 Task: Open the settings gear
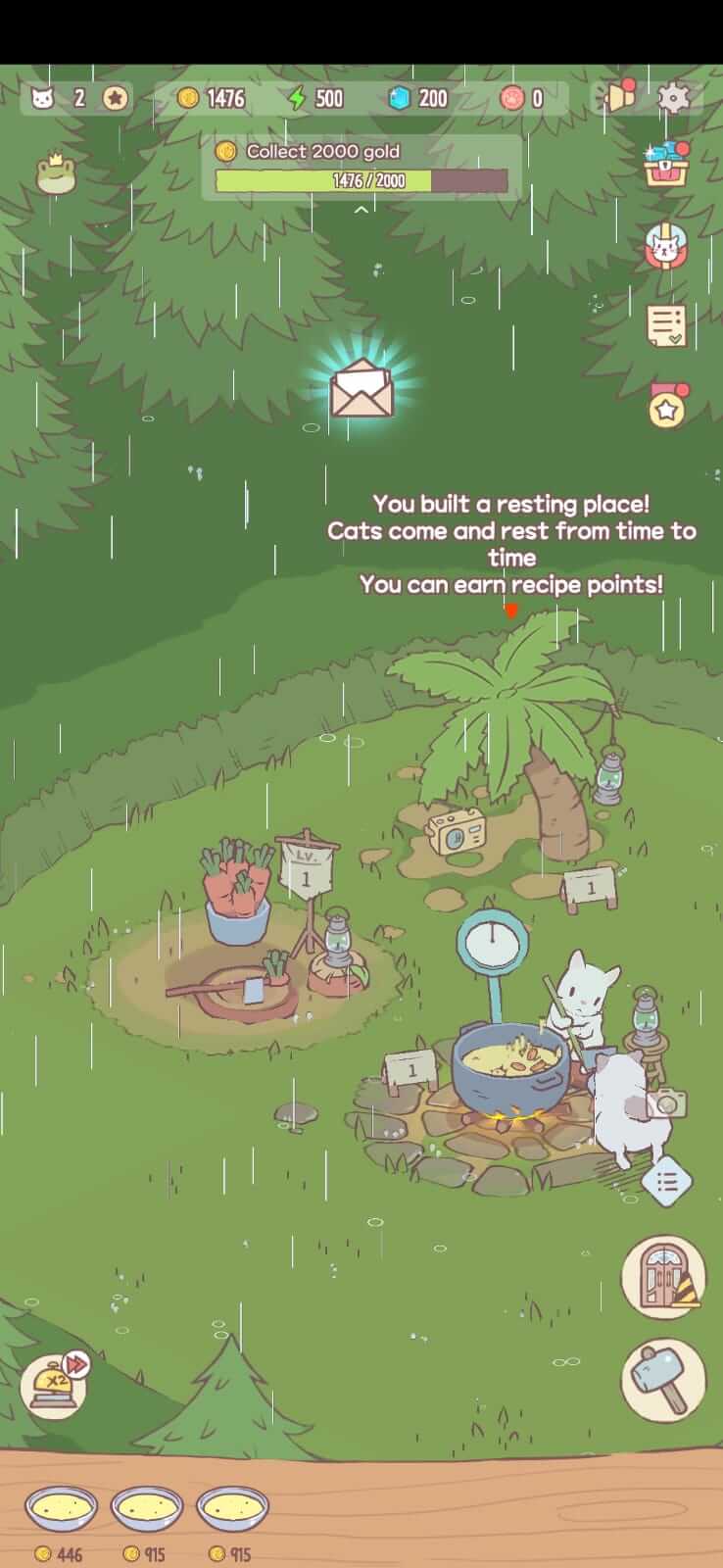click(673, 97)
